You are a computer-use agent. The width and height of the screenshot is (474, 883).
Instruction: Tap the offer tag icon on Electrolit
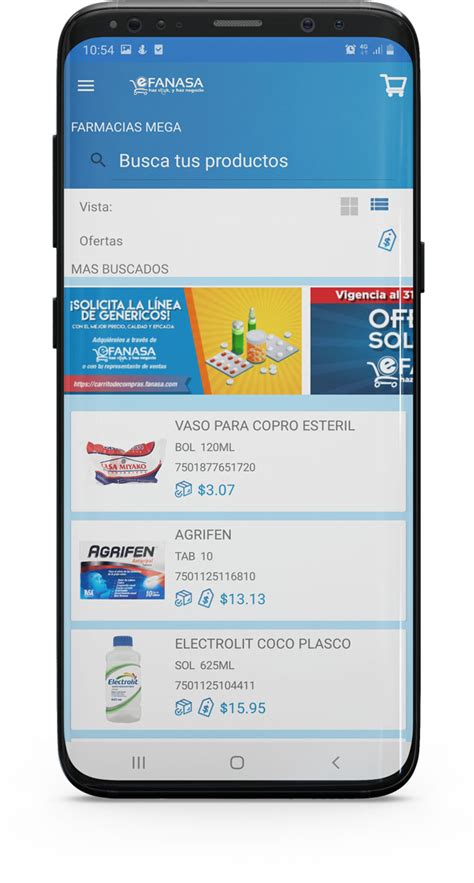pyautogui.click(x=206, y=707)
